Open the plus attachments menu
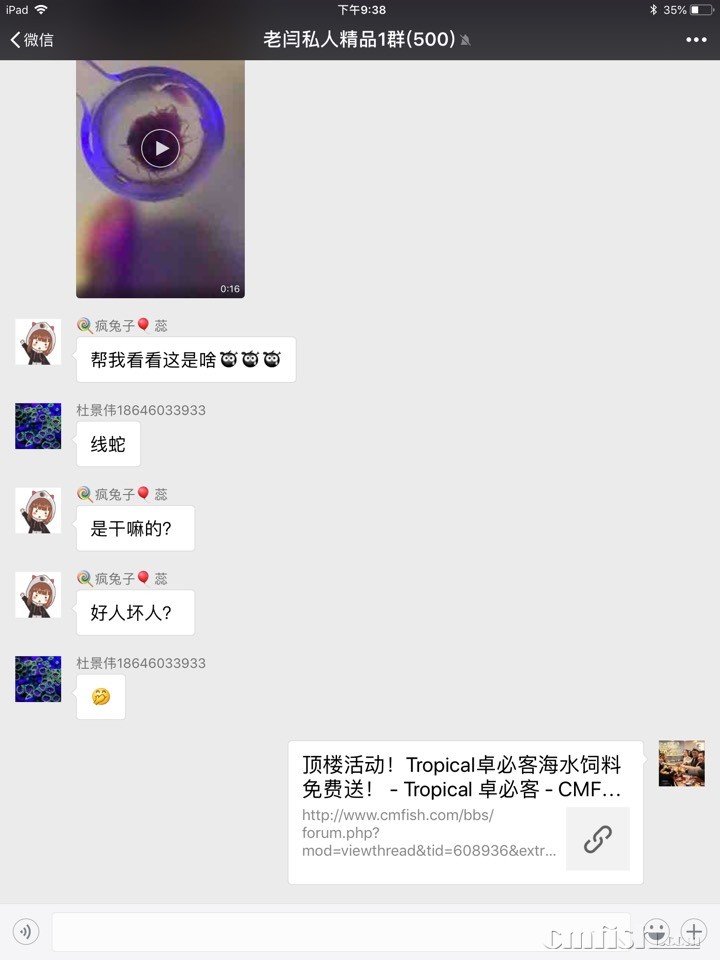Image resolution: width=720 pixels, height=960 pixels. point(693,932)
